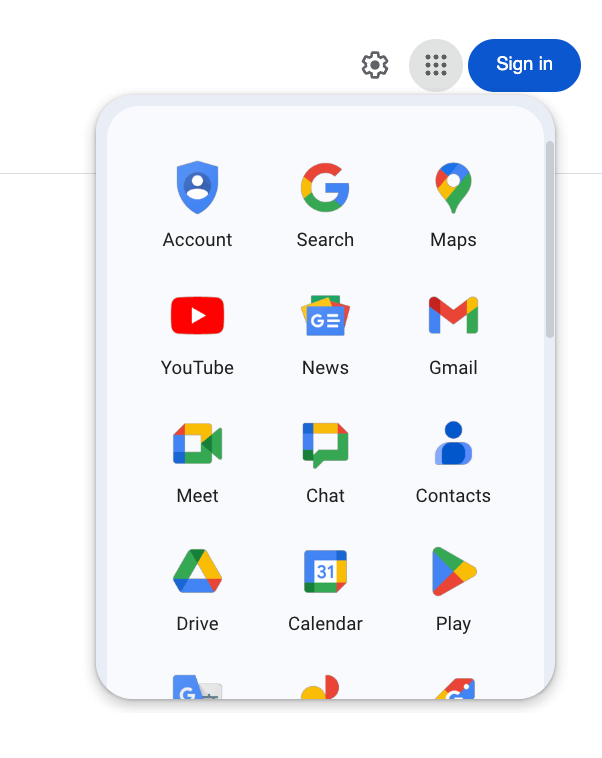This screenshot has height=758, width=602.
Task: Open Contacts app
Action: [453, 460]
